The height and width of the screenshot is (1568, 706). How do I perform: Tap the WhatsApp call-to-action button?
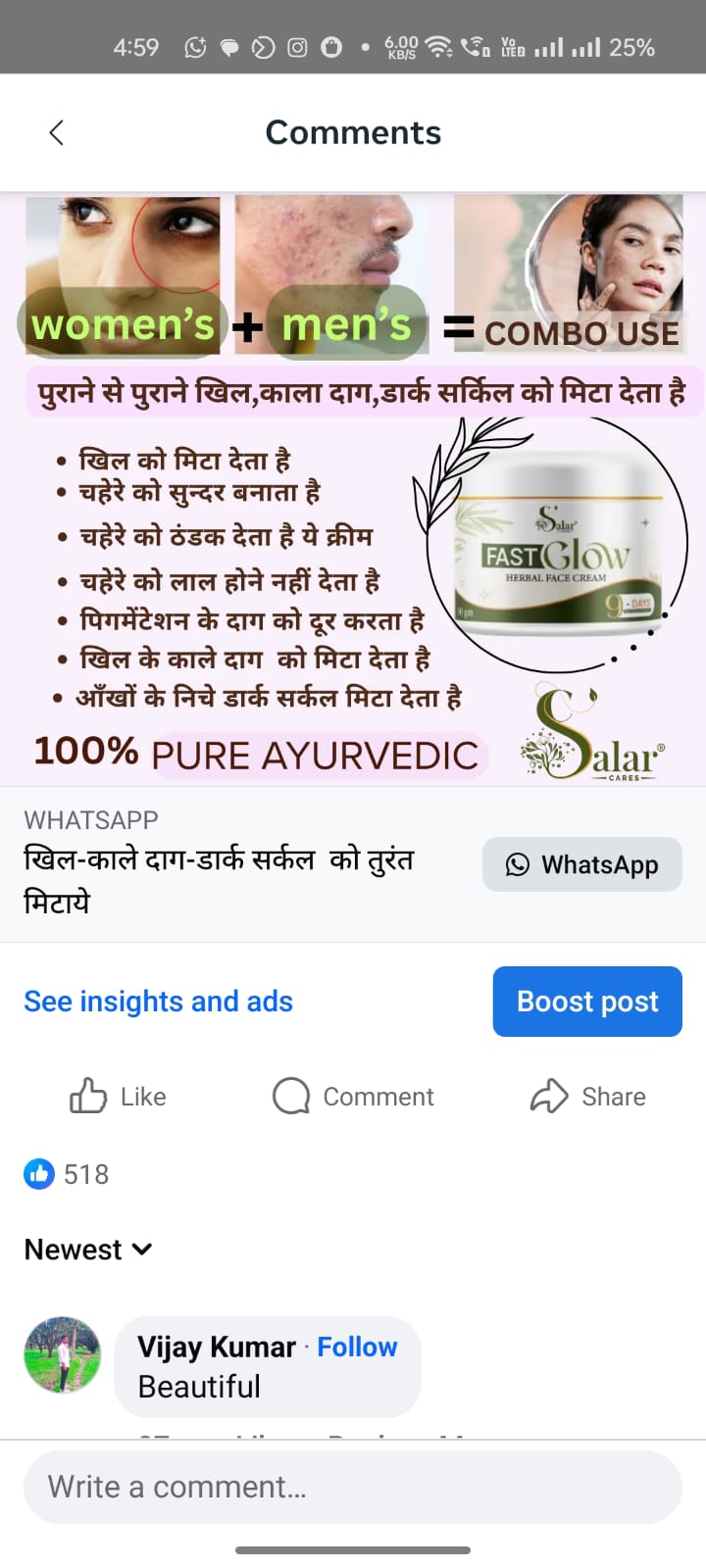[581, 864]
